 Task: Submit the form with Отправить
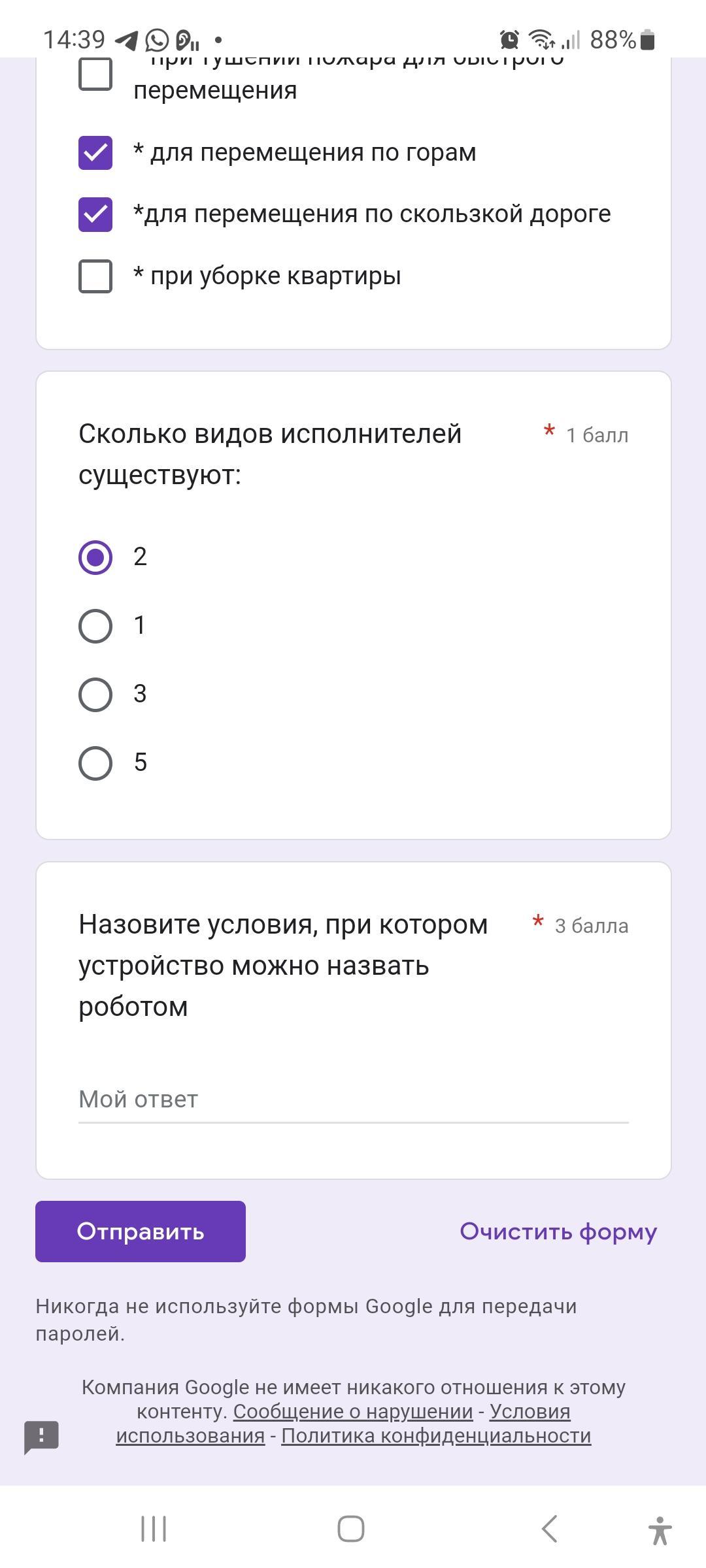pyautogui.click(x=141, y=1232)
